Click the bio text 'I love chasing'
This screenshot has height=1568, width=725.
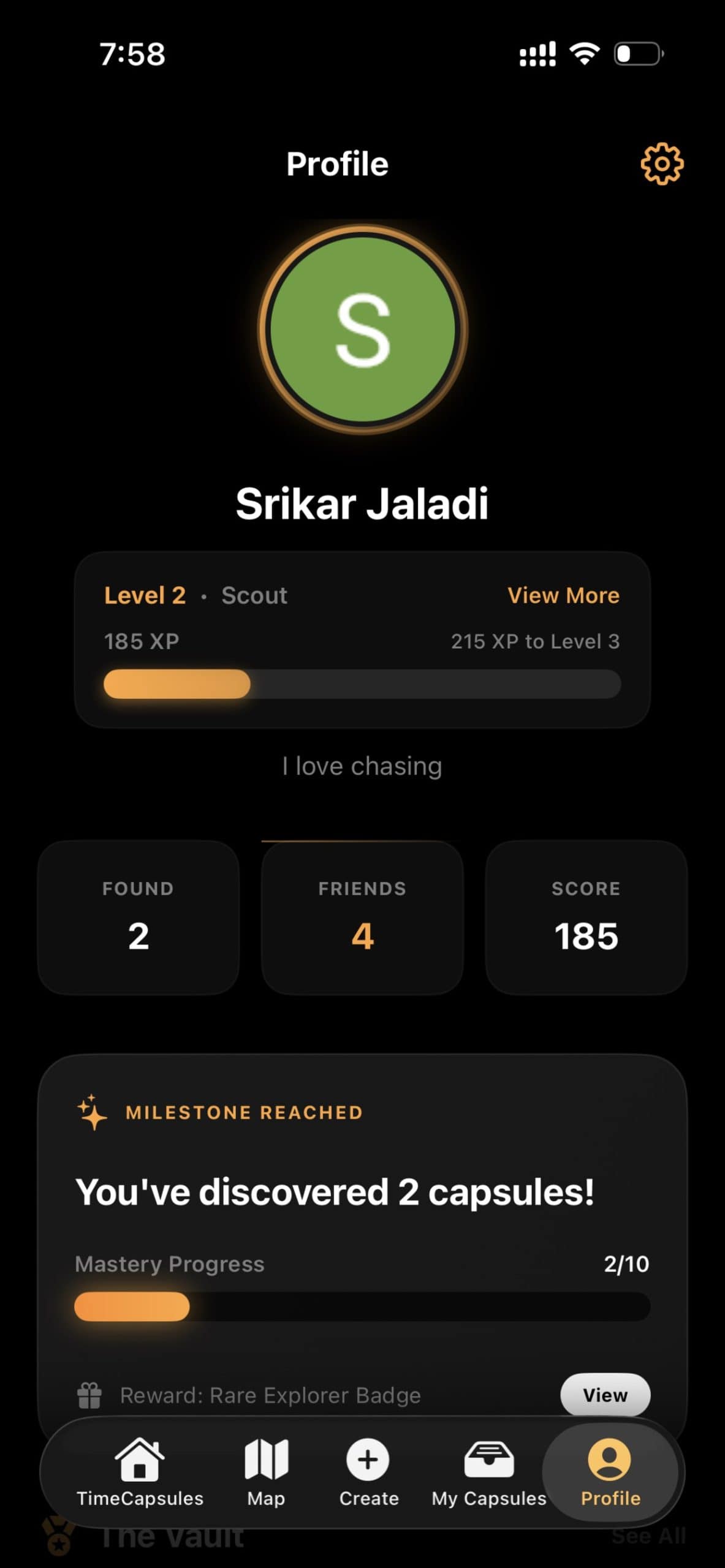click(362, 765)
